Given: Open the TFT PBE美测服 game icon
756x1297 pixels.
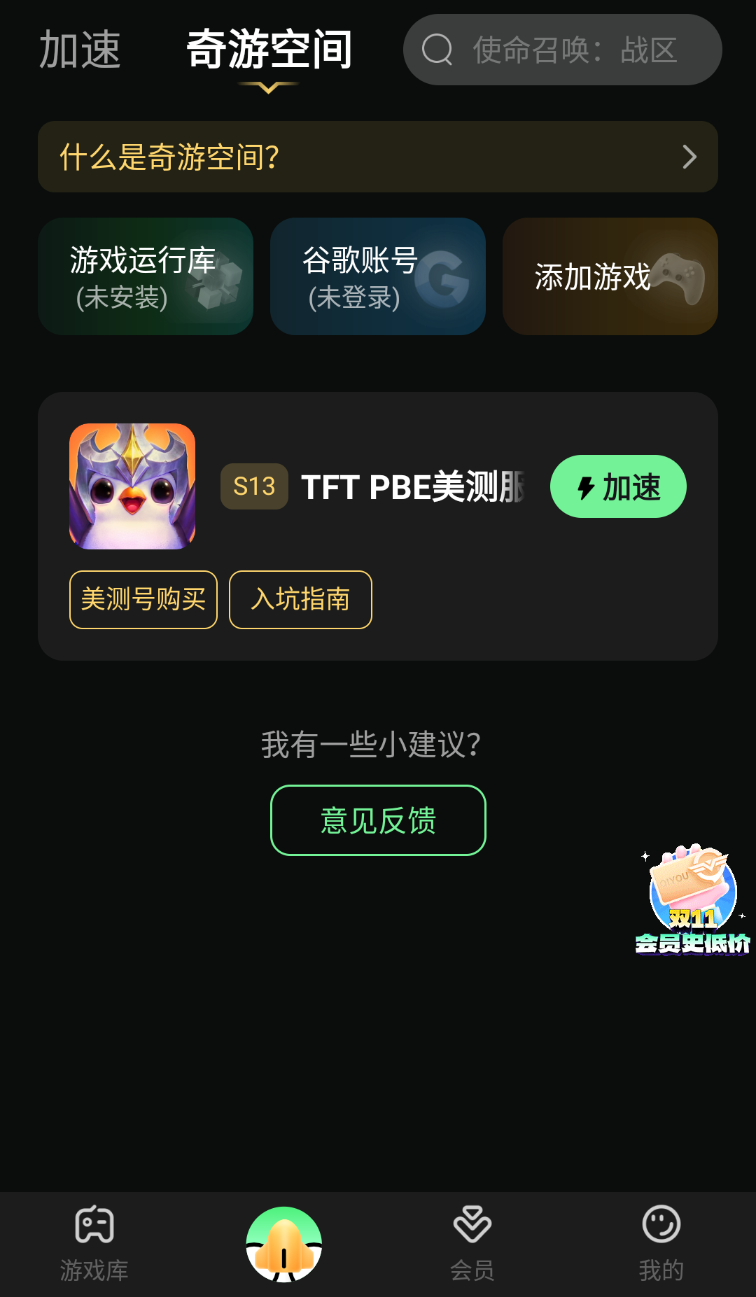Looking at the screenshot, I should 132,487.
